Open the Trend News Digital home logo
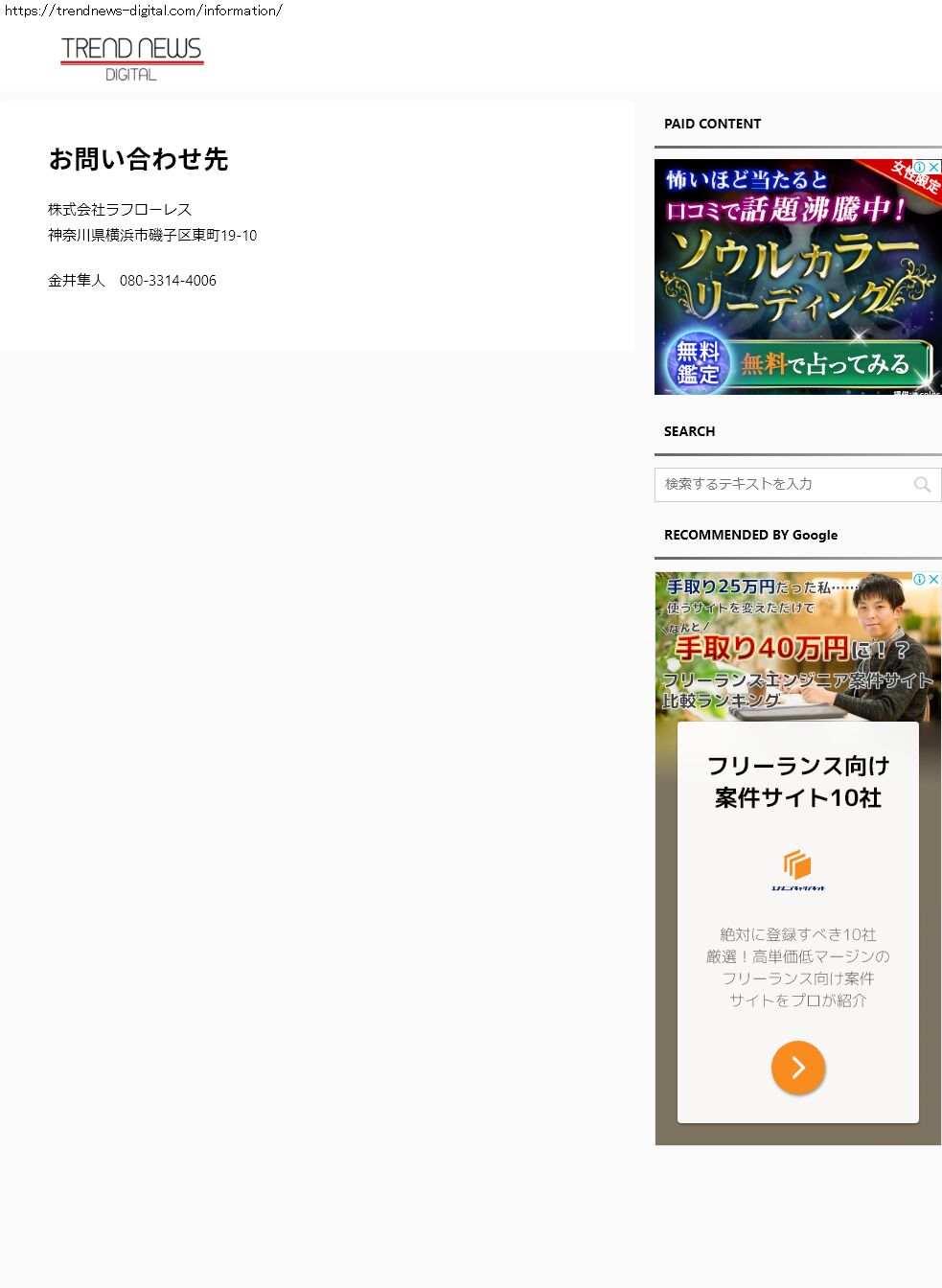The image size is (942, 1288). 131,58
